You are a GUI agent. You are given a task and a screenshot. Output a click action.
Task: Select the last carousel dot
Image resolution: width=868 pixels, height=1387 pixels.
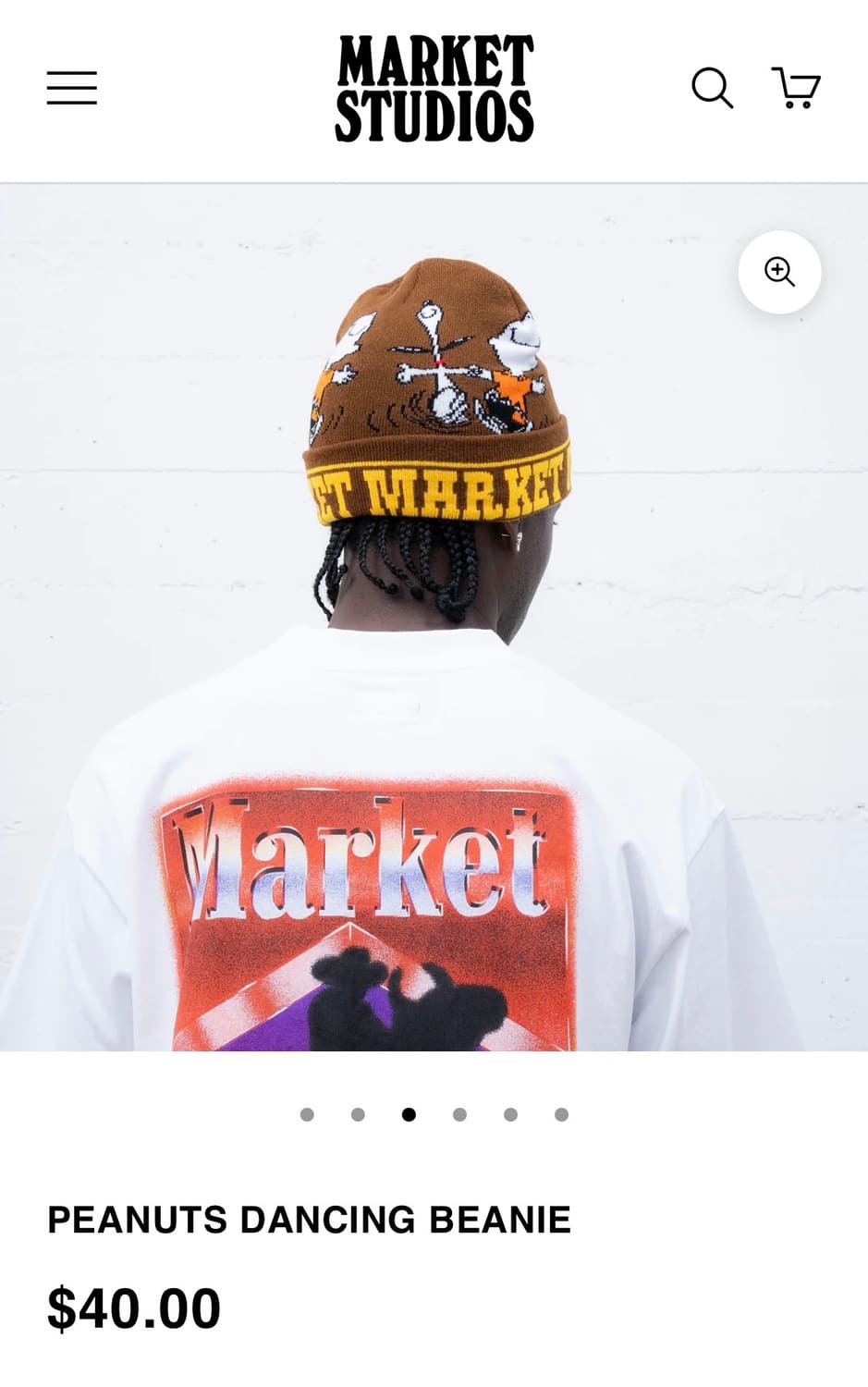click(x=561, y=1115)
